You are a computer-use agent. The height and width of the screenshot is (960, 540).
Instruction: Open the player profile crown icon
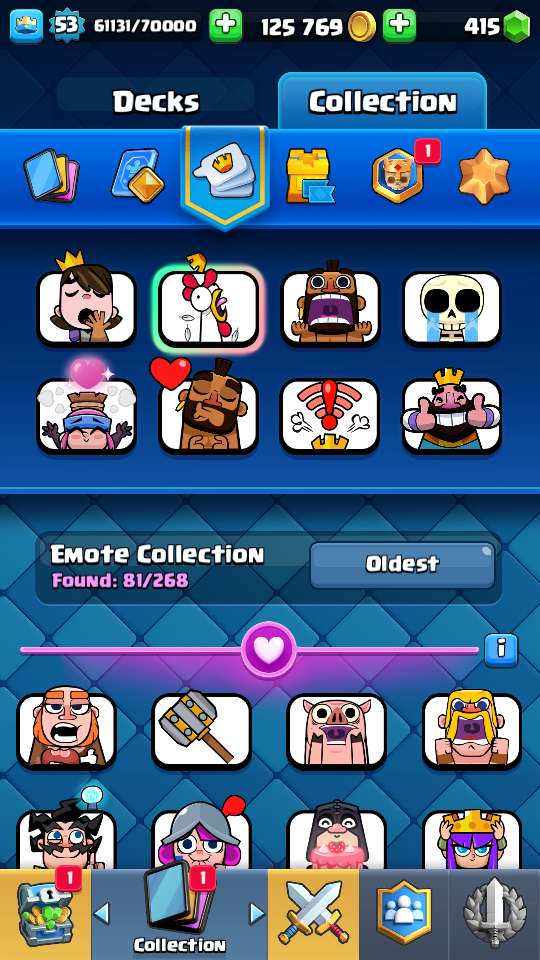[x=26, y=26]
